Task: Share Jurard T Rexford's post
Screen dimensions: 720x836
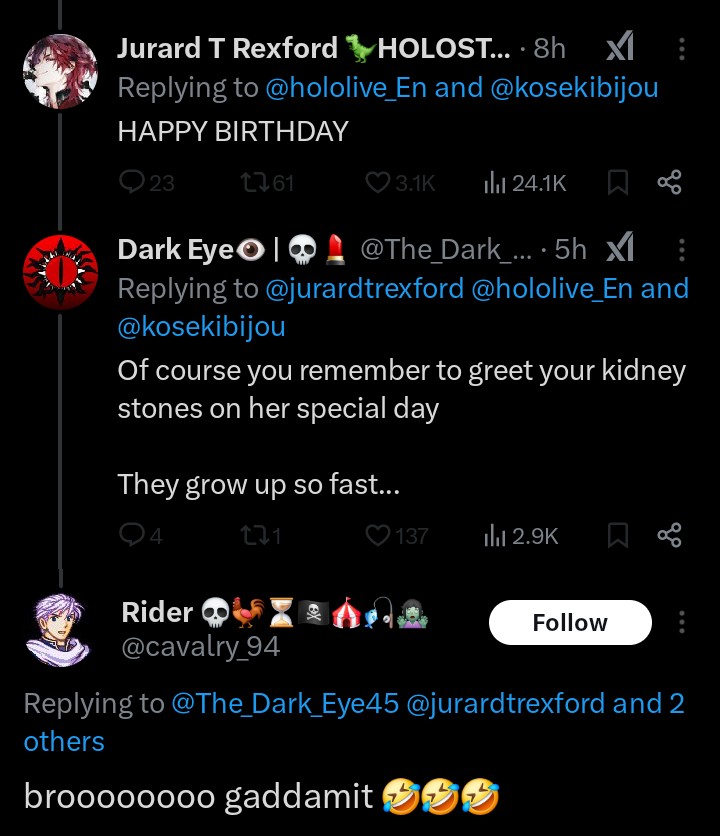Action: pos(669,182)
